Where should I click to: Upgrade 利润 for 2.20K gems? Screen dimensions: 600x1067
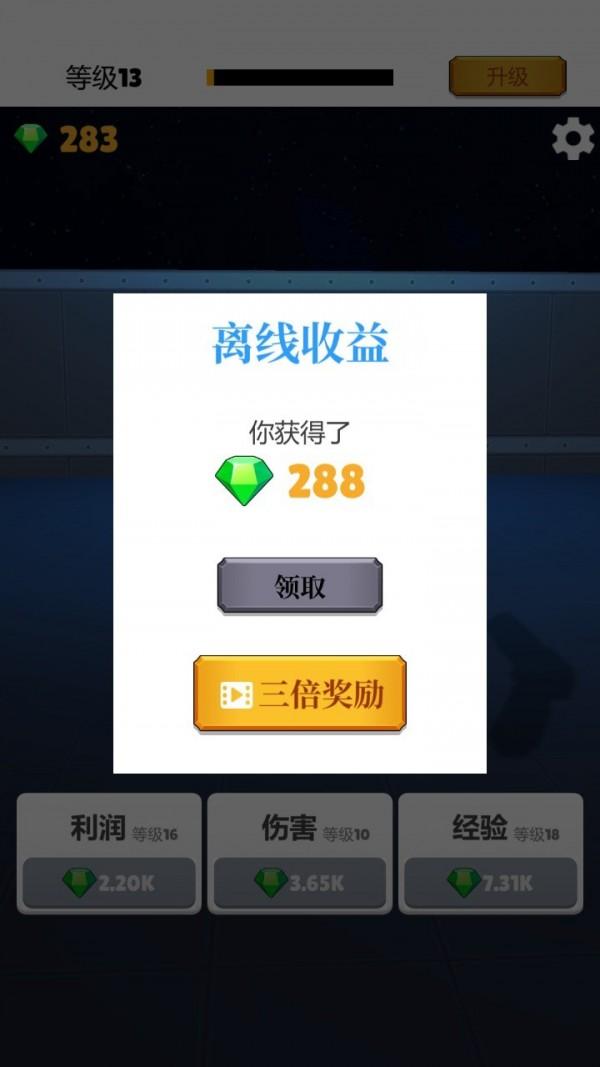109,882
